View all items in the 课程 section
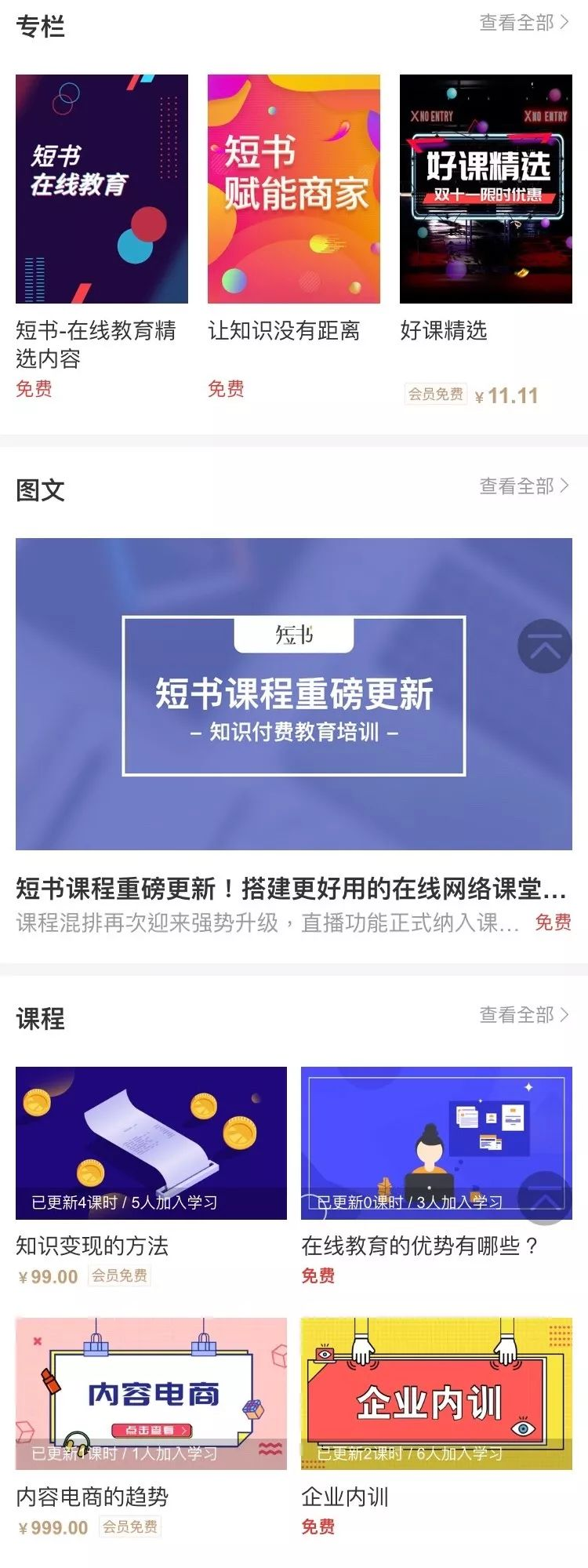The width and height of the screenshot is (588, 1568). 523,1015
